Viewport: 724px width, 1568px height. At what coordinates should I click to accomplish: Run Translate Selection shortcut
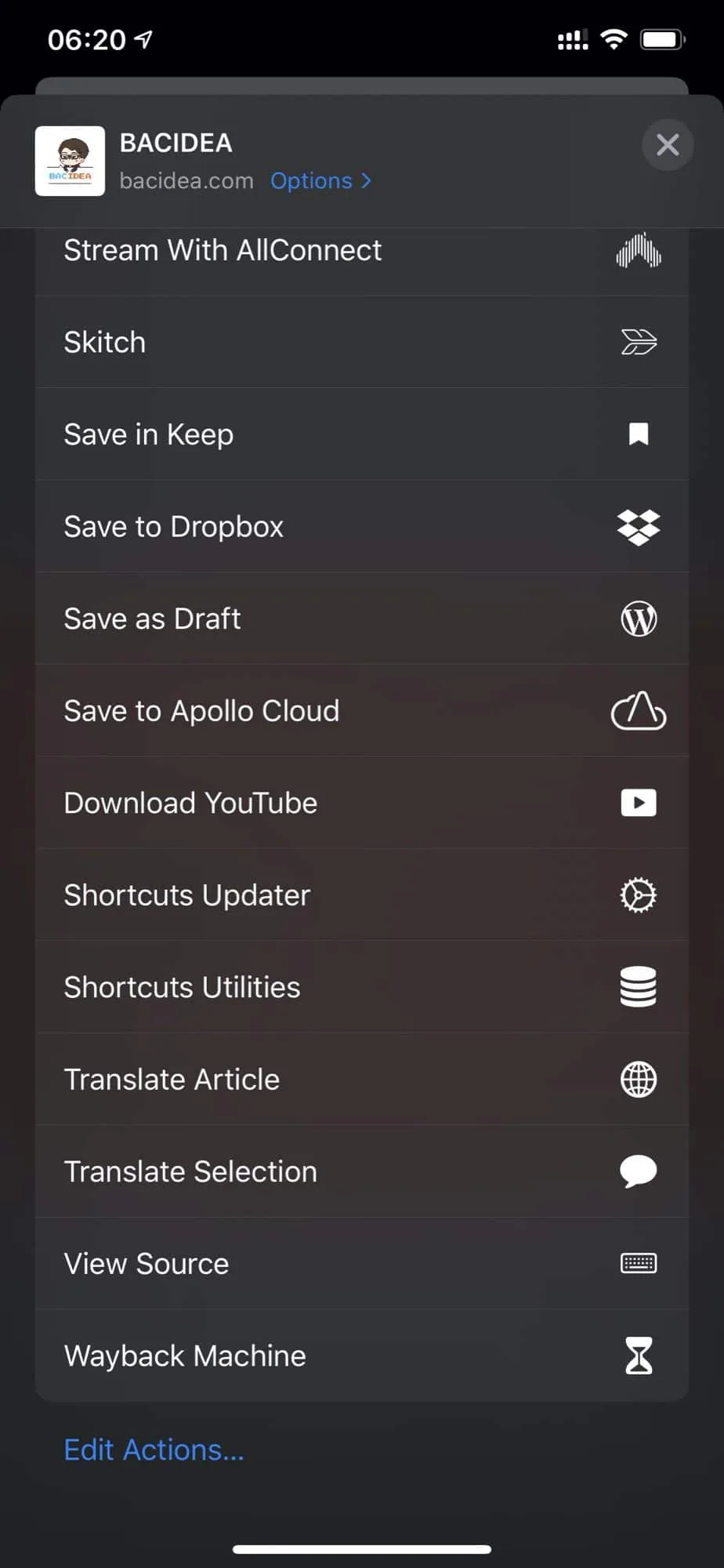coord(362,1171)
